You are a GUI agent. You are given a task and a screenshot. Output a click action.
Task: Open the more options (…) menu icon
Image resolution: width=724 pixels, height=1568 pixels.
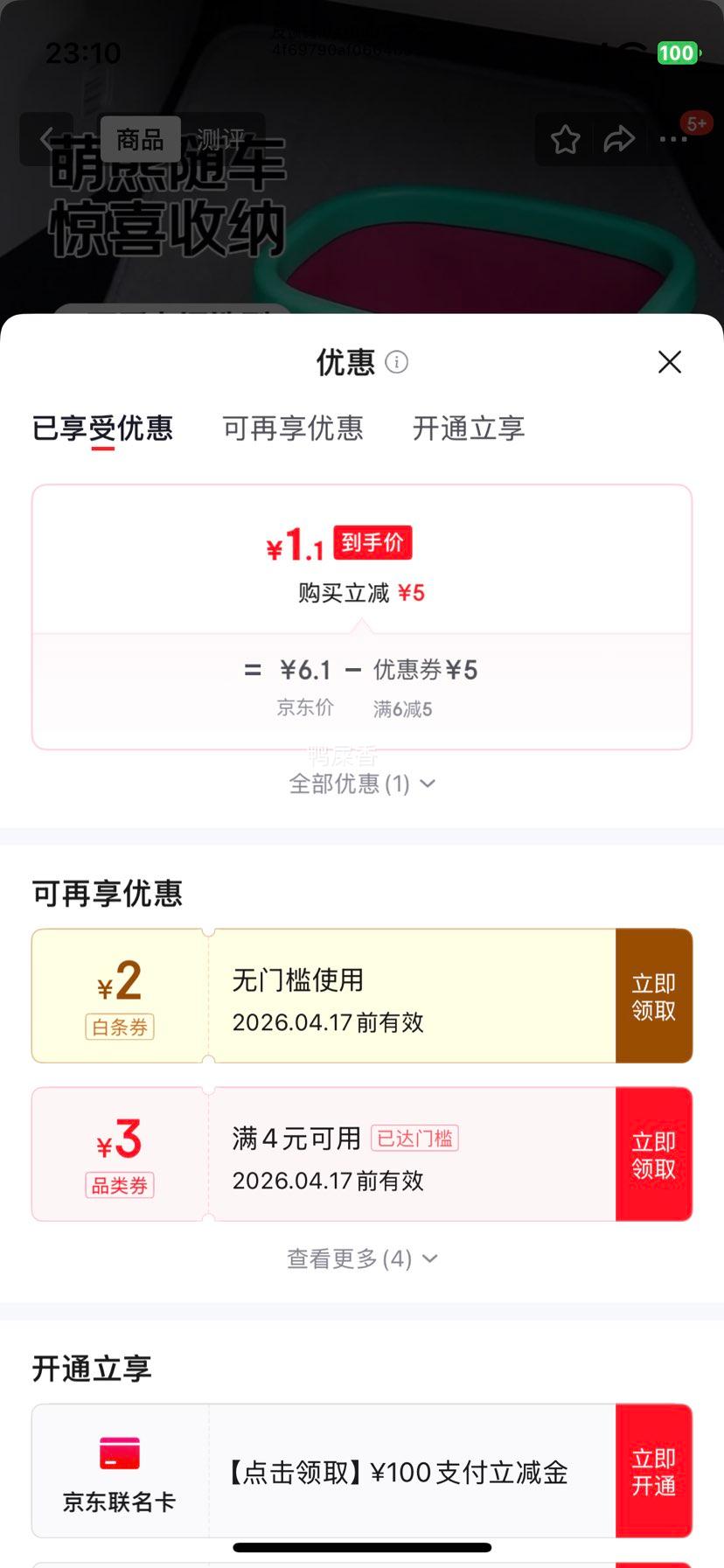[672, 139]
